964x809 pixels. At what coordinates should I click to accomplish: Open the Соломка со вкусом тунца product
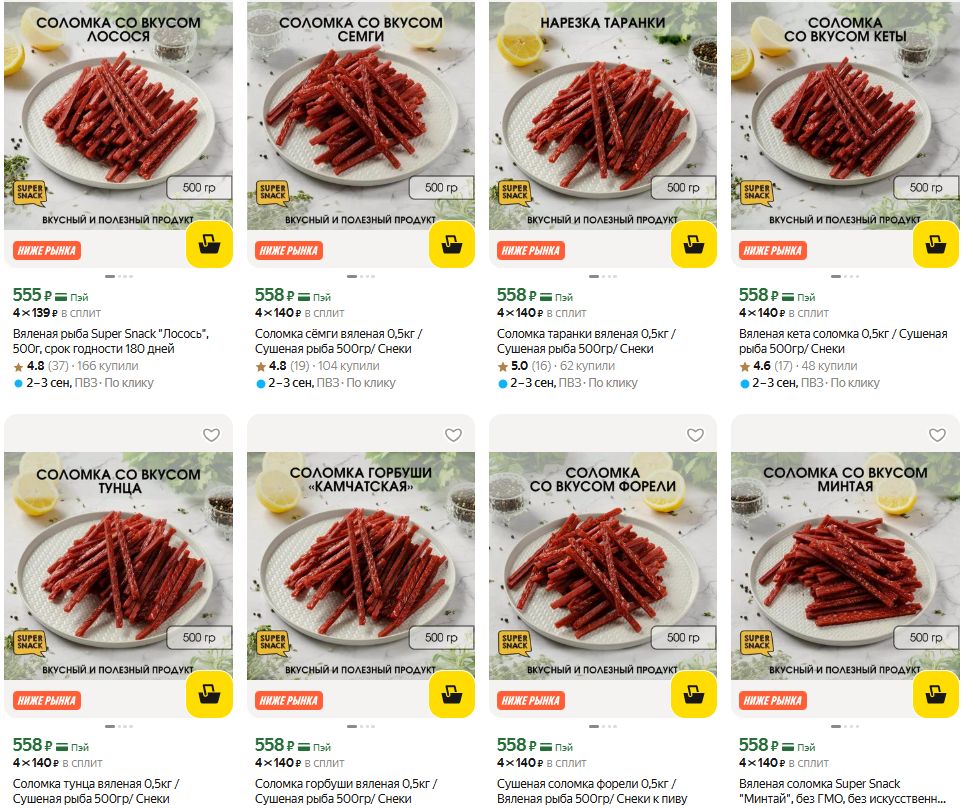[x=118, y=566]
